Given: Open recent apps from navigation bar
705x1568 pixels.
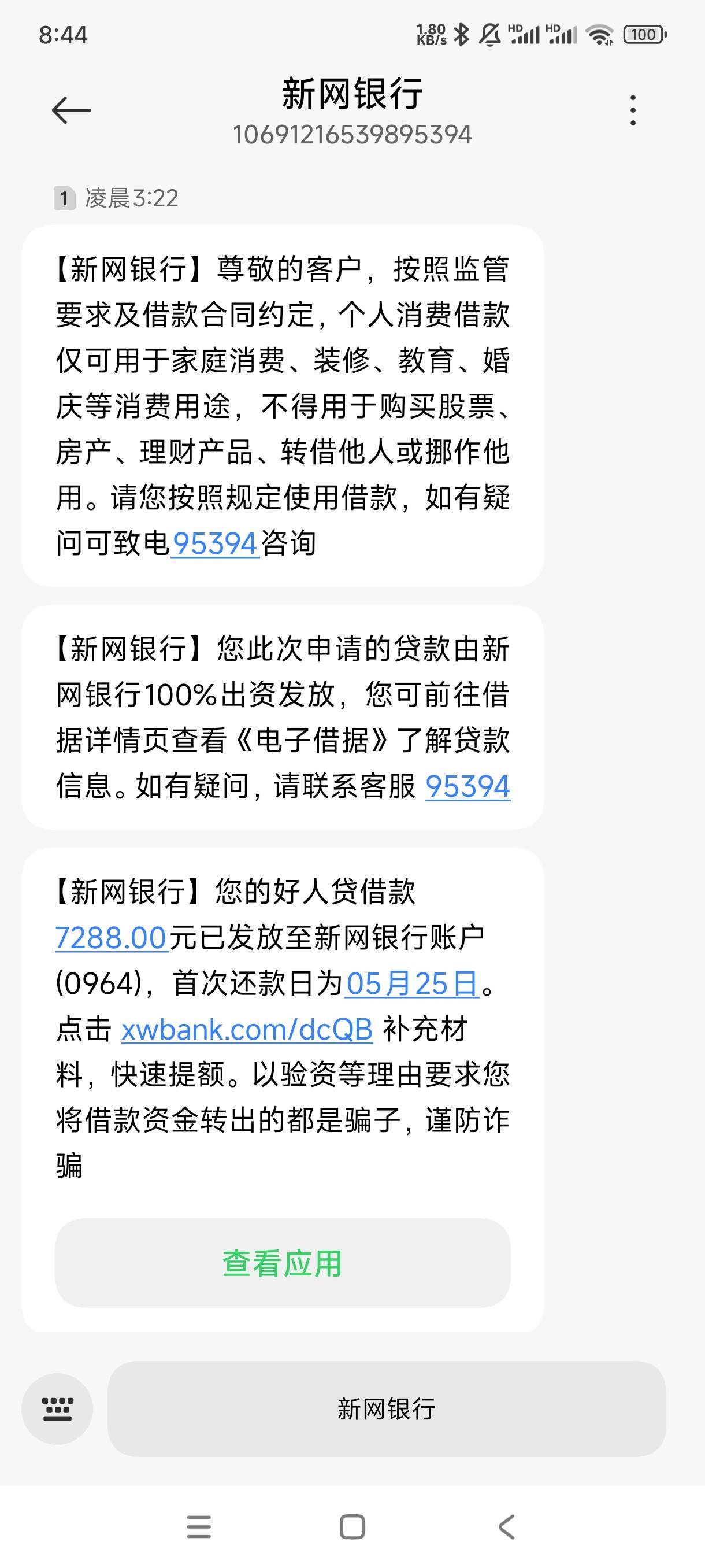Looking at the screenshot, I should [198, 1527].
